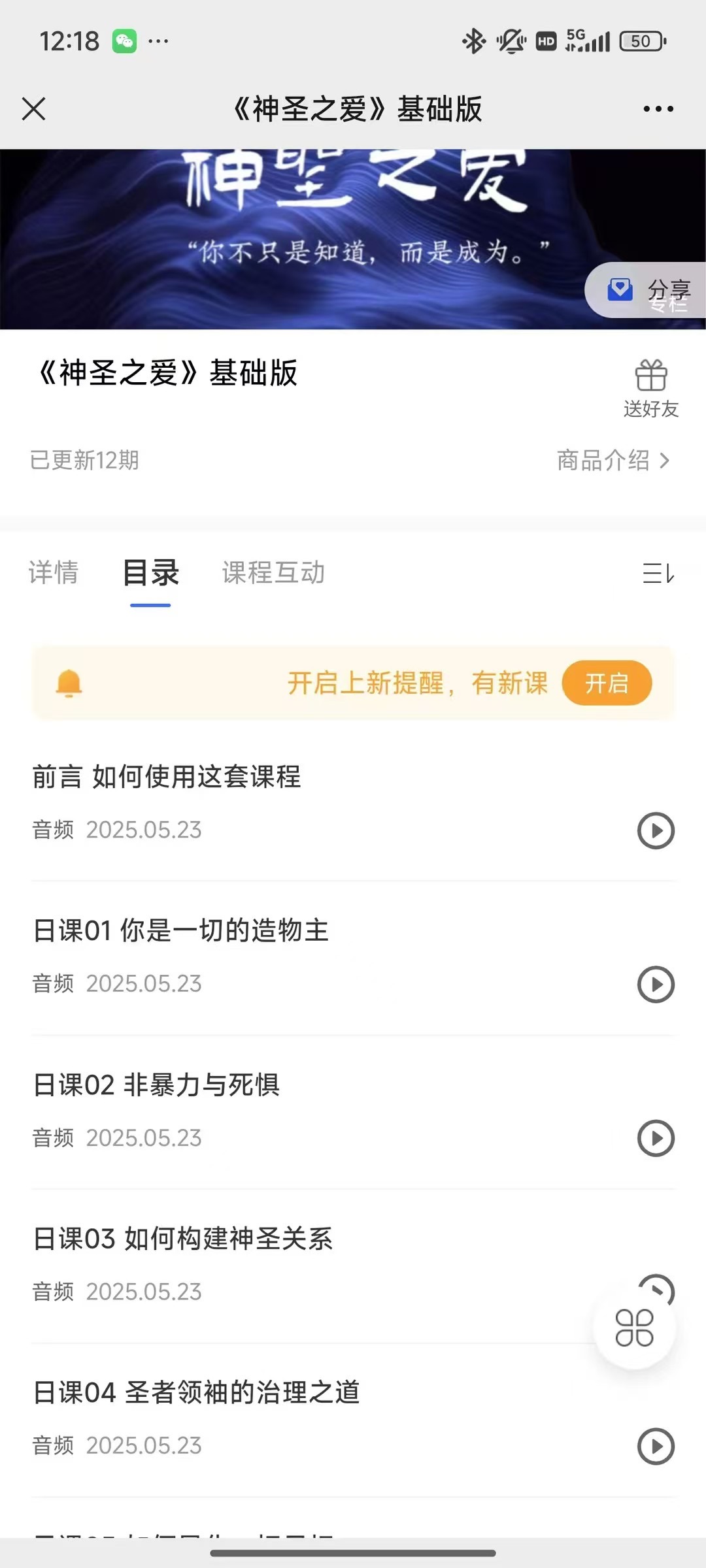The height and width of the screenshot is (1568, 706).
Task: Enable new lesson reminders with 开启
Action: (x=607, y=683)
